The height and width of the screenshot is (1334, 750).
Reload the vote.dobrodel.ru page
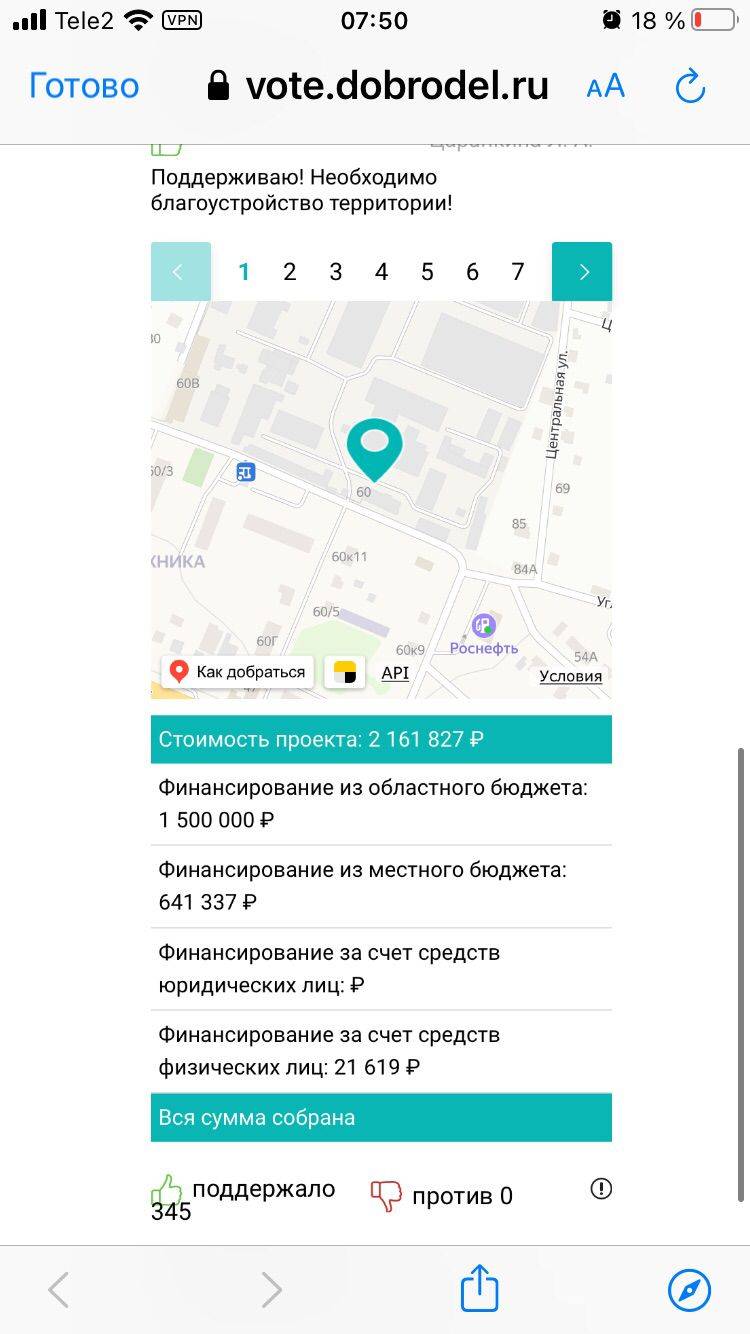pos(690,86)
